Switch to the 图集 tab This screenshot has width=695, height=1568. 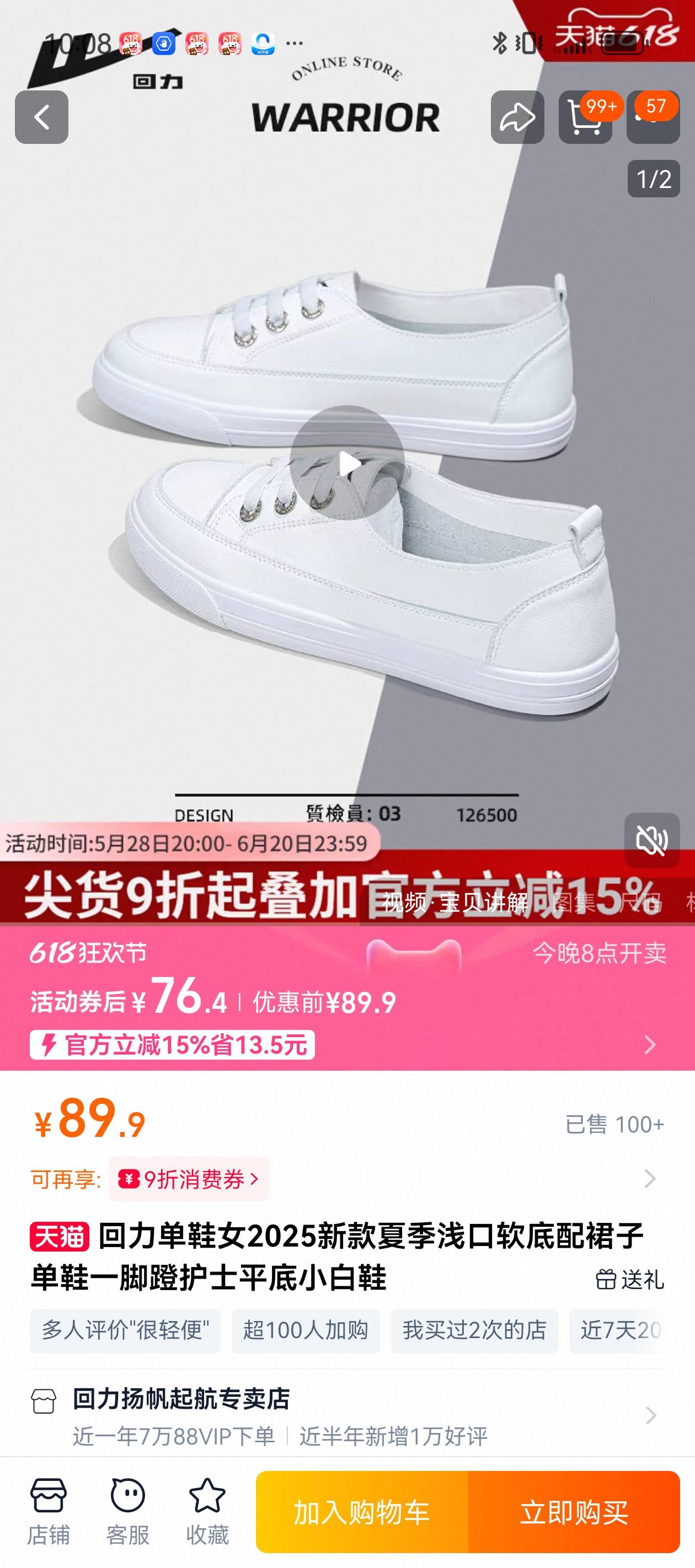[573, 902]
